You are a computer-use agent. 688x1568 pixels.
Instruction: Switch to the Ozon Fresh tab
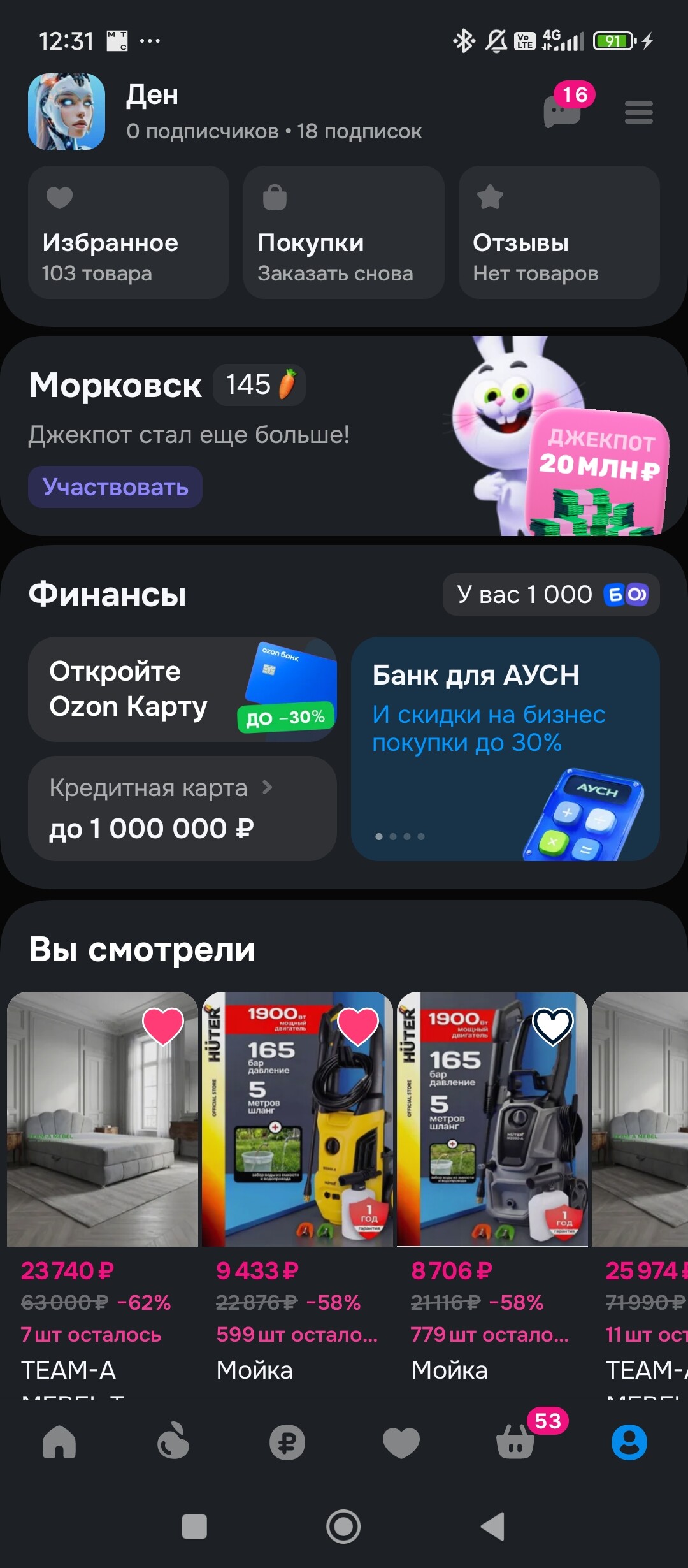173,1442
